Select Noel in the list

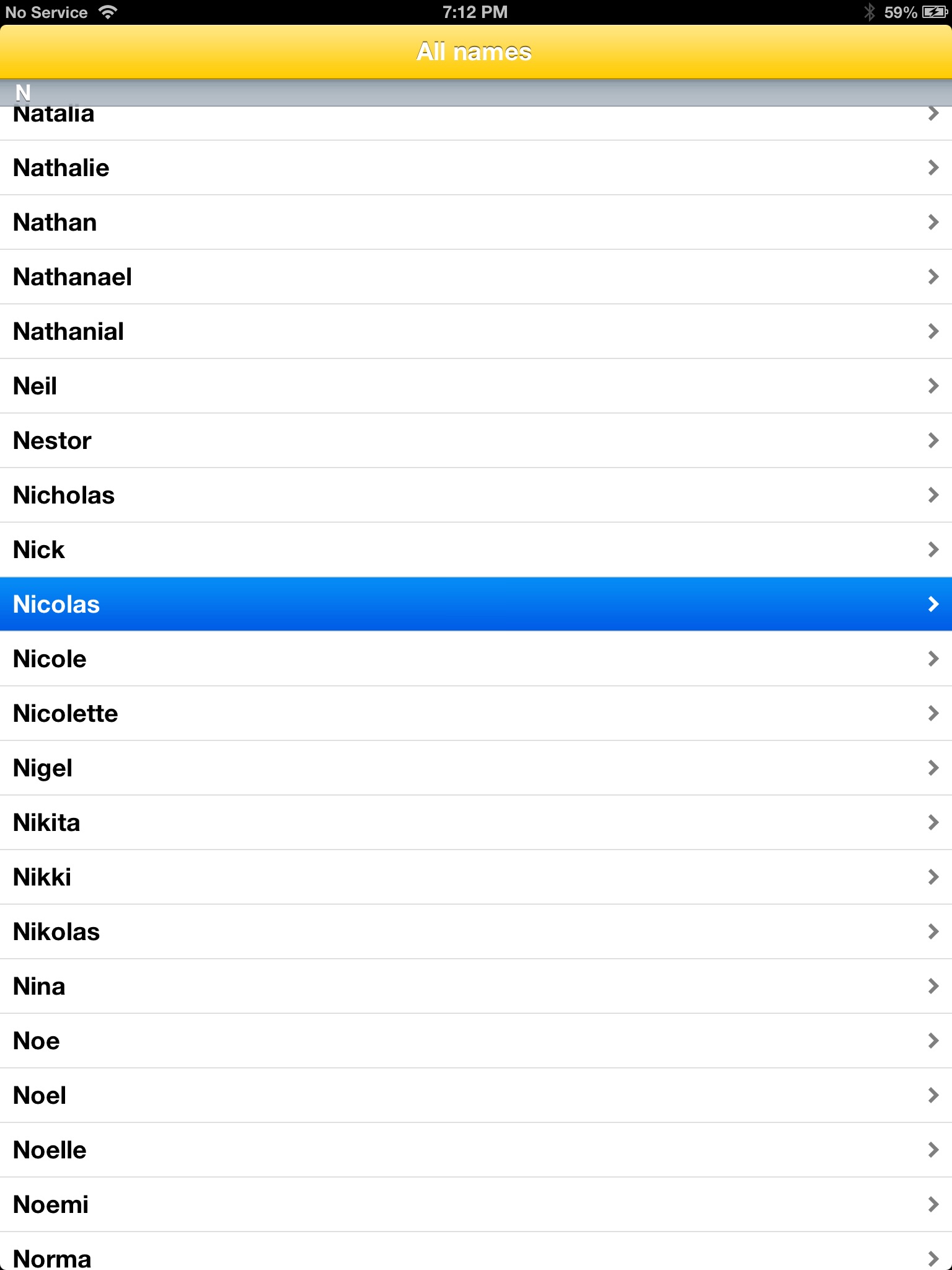point(476,1096)
